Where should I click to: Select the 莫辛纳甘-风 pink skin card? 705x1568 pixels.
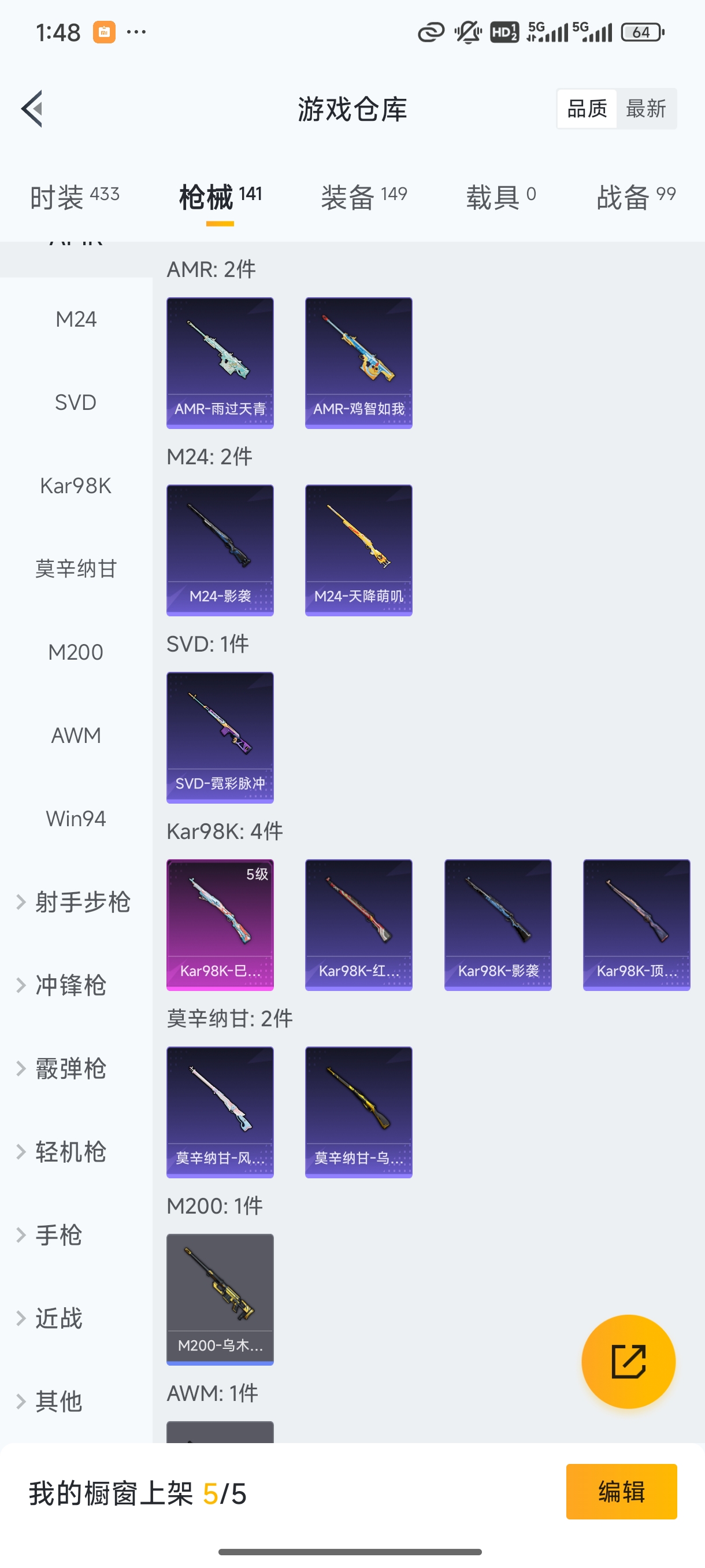[220, 1113]
